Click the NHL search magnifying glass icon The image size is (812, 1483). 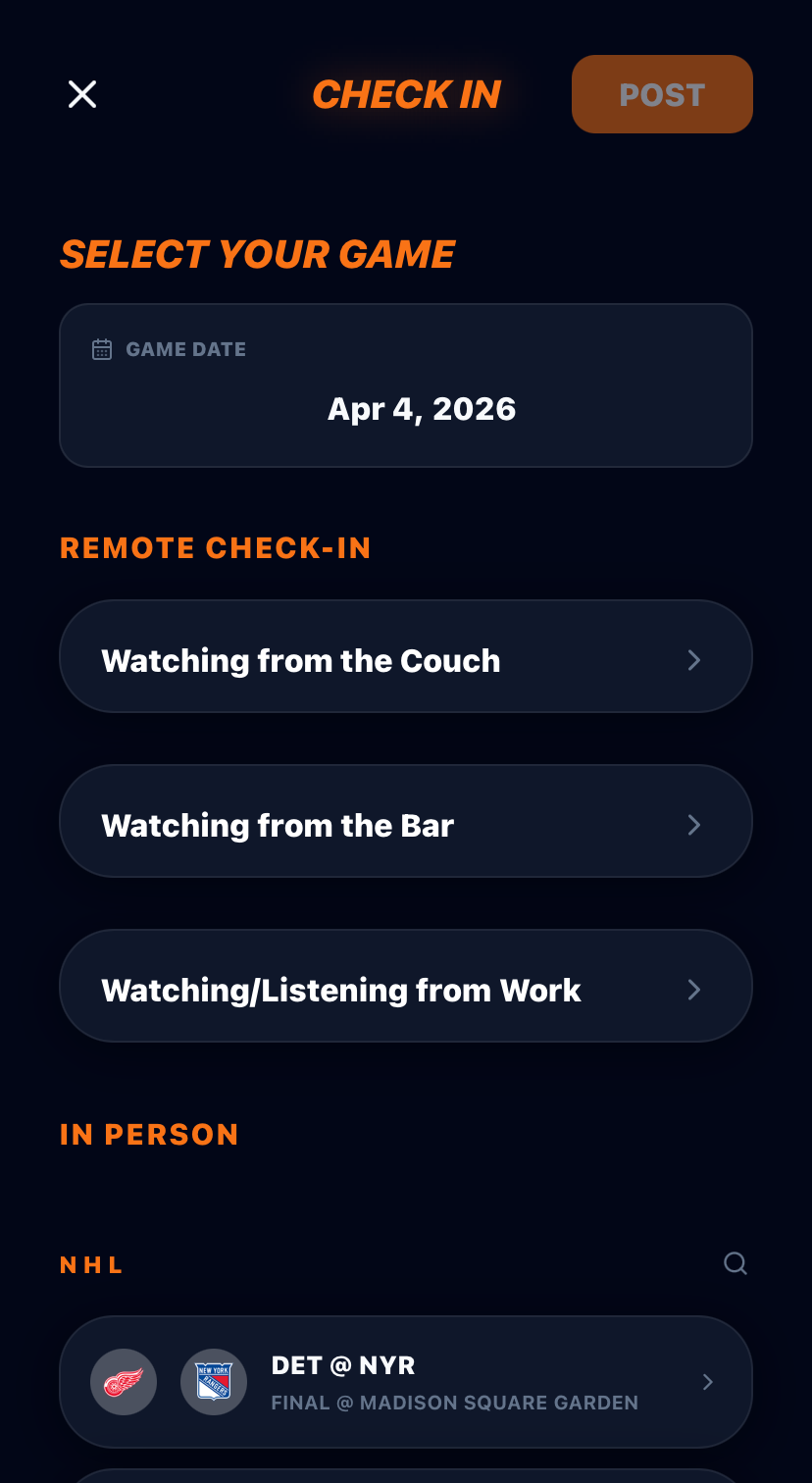coord(735,1263)
